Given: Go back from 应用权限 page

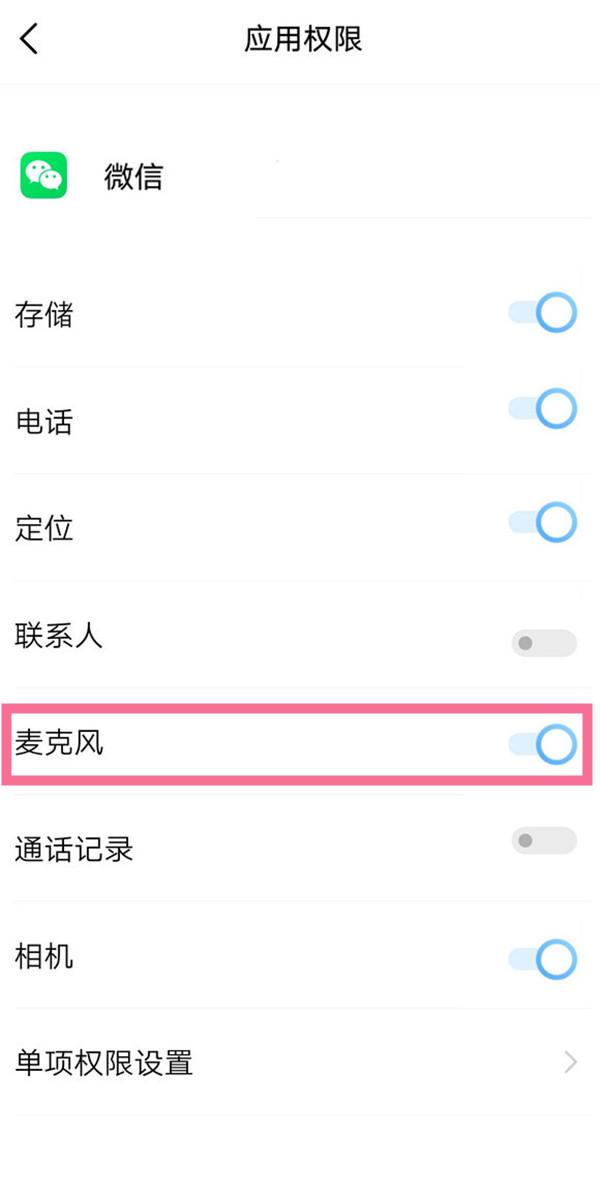Looking at the screenshot, I should tap(29, 40).
